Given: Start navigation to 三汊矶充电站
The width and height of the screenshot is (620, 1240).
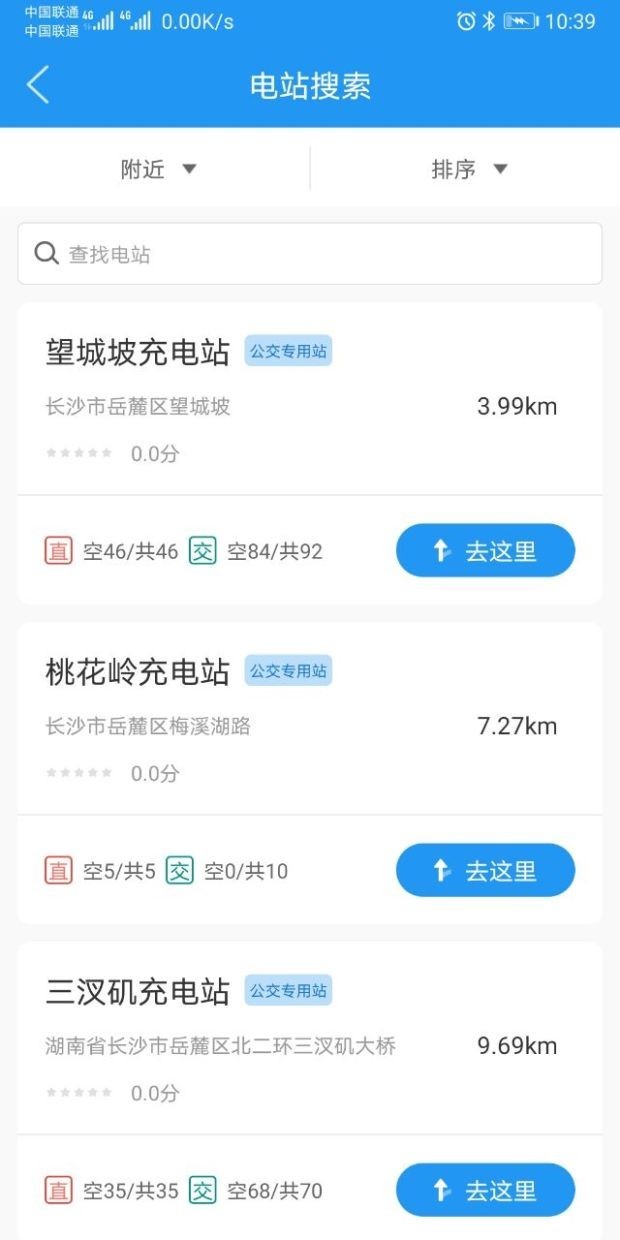Looking at the screenshot, I should pyautogui.click(x=485, y=1191).
